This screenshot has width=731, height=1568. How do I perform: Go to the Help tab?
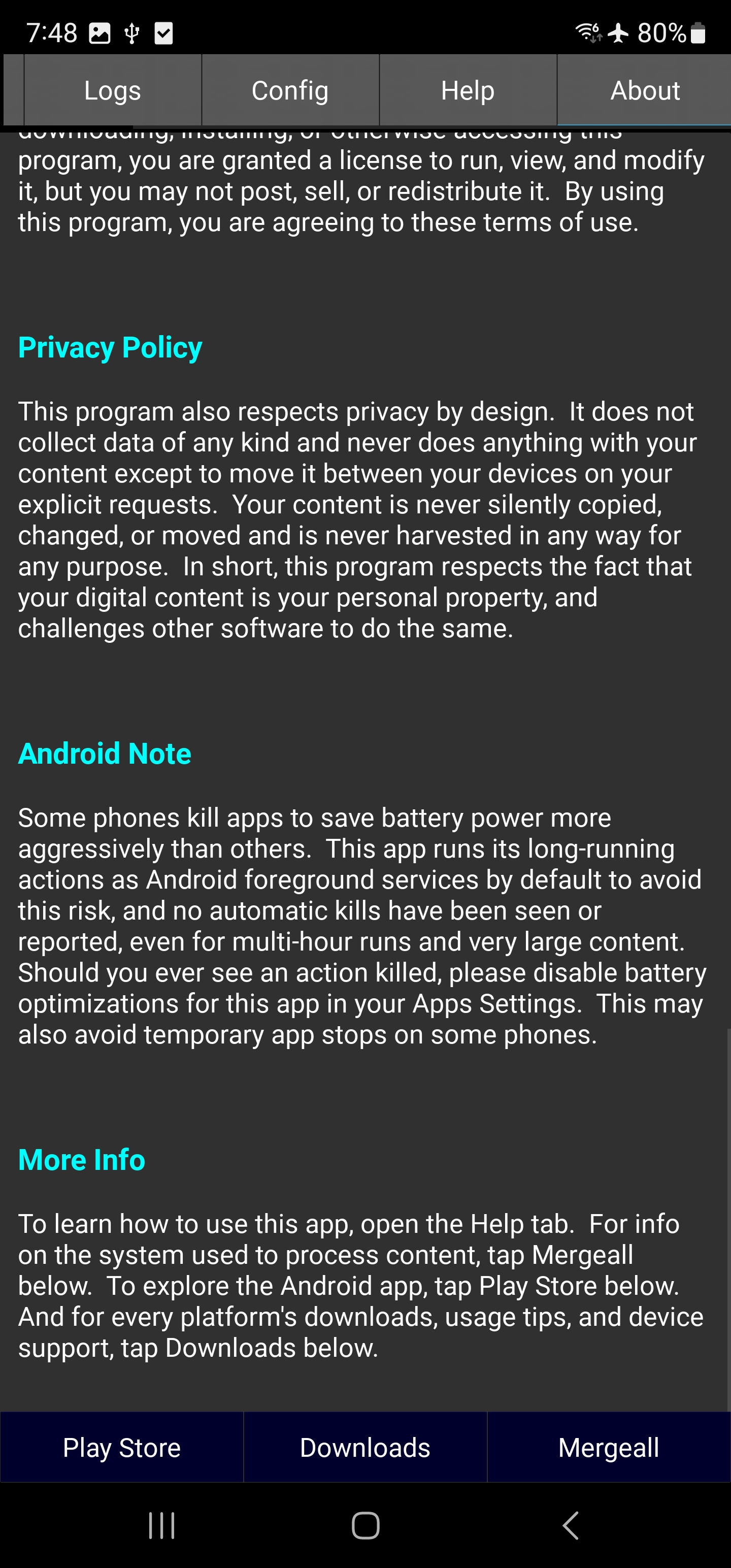(x=468, y=91)
